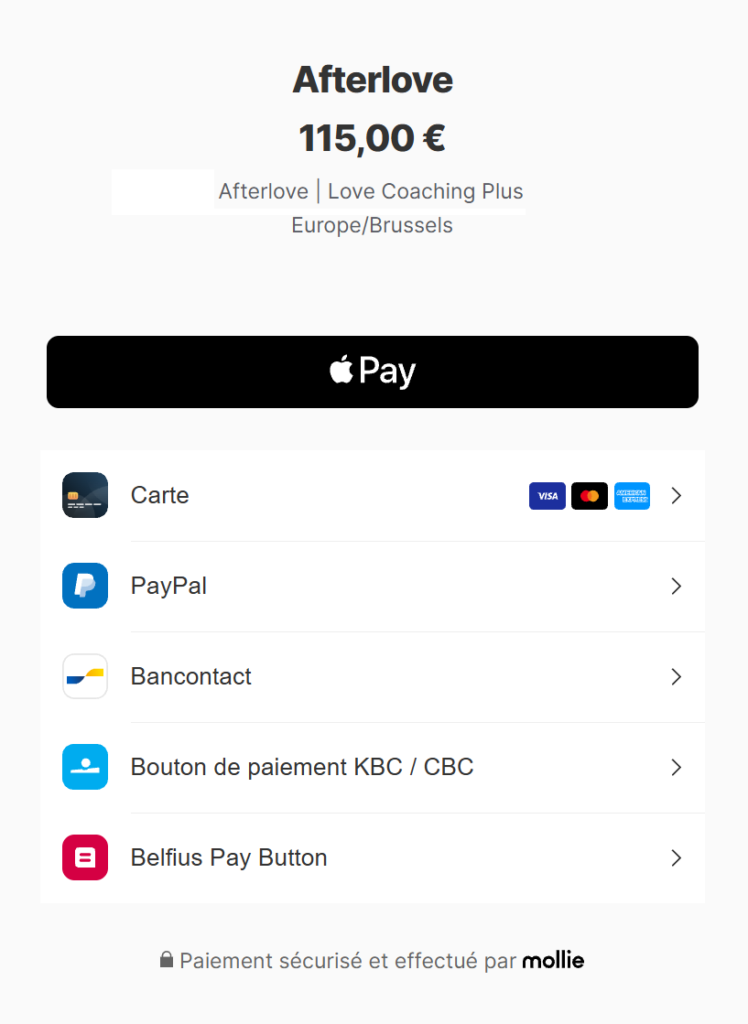The height and width of the screenshot is (1024, 748).
Task: Click the PayPal logo icon
Action: tap(85, 586)
